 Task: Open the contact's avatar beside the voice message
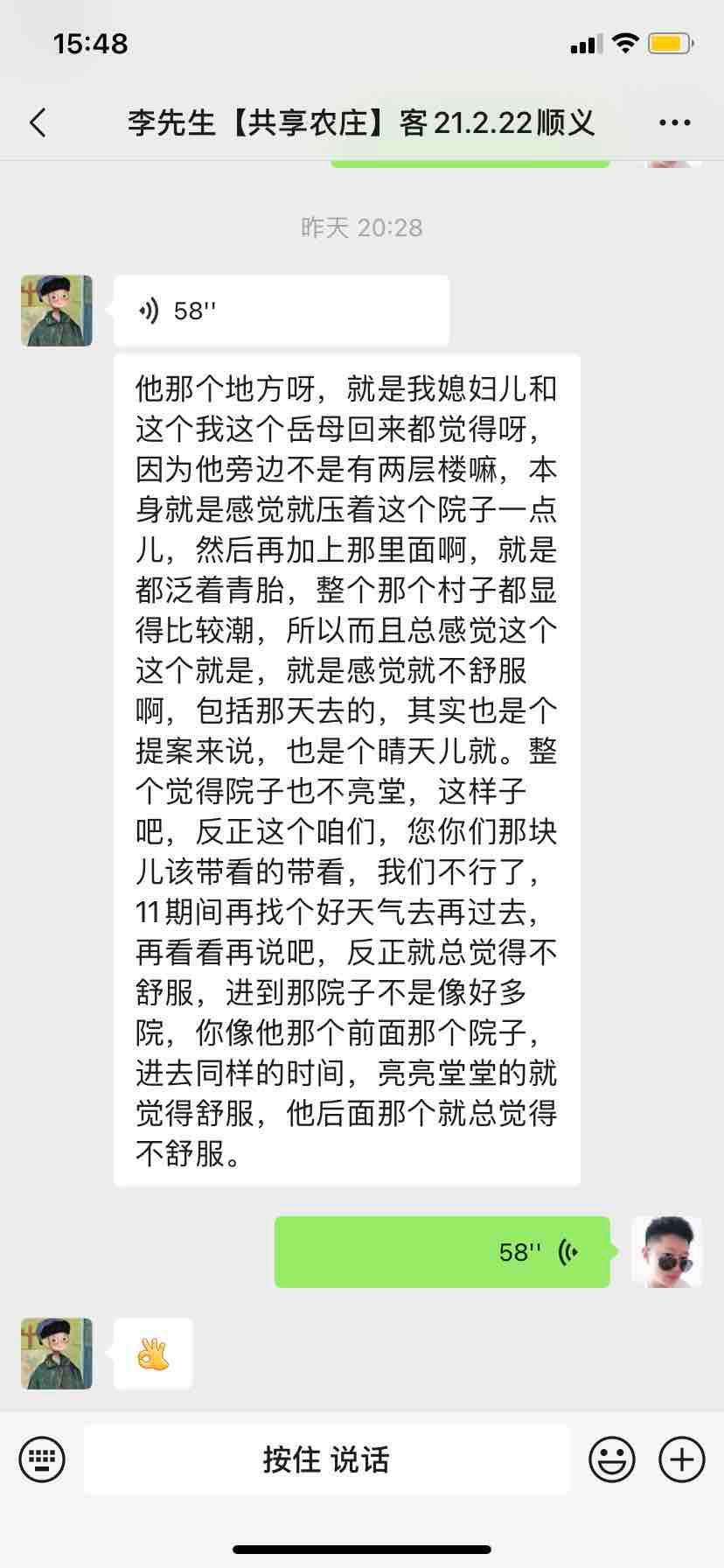coord(57,311)
